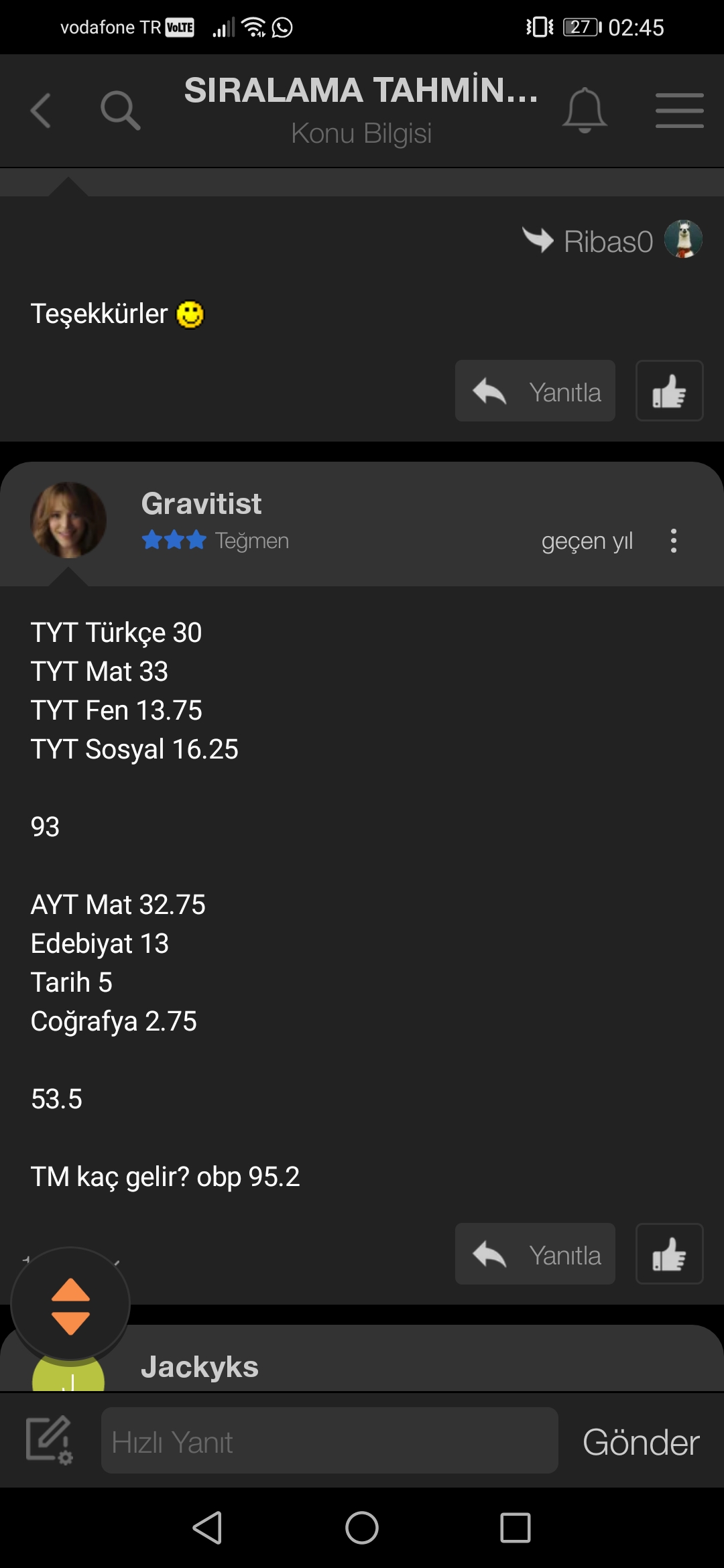Open the hamburger menu
The width and height of the screenshot is (724, 1568).
[680, 111]
